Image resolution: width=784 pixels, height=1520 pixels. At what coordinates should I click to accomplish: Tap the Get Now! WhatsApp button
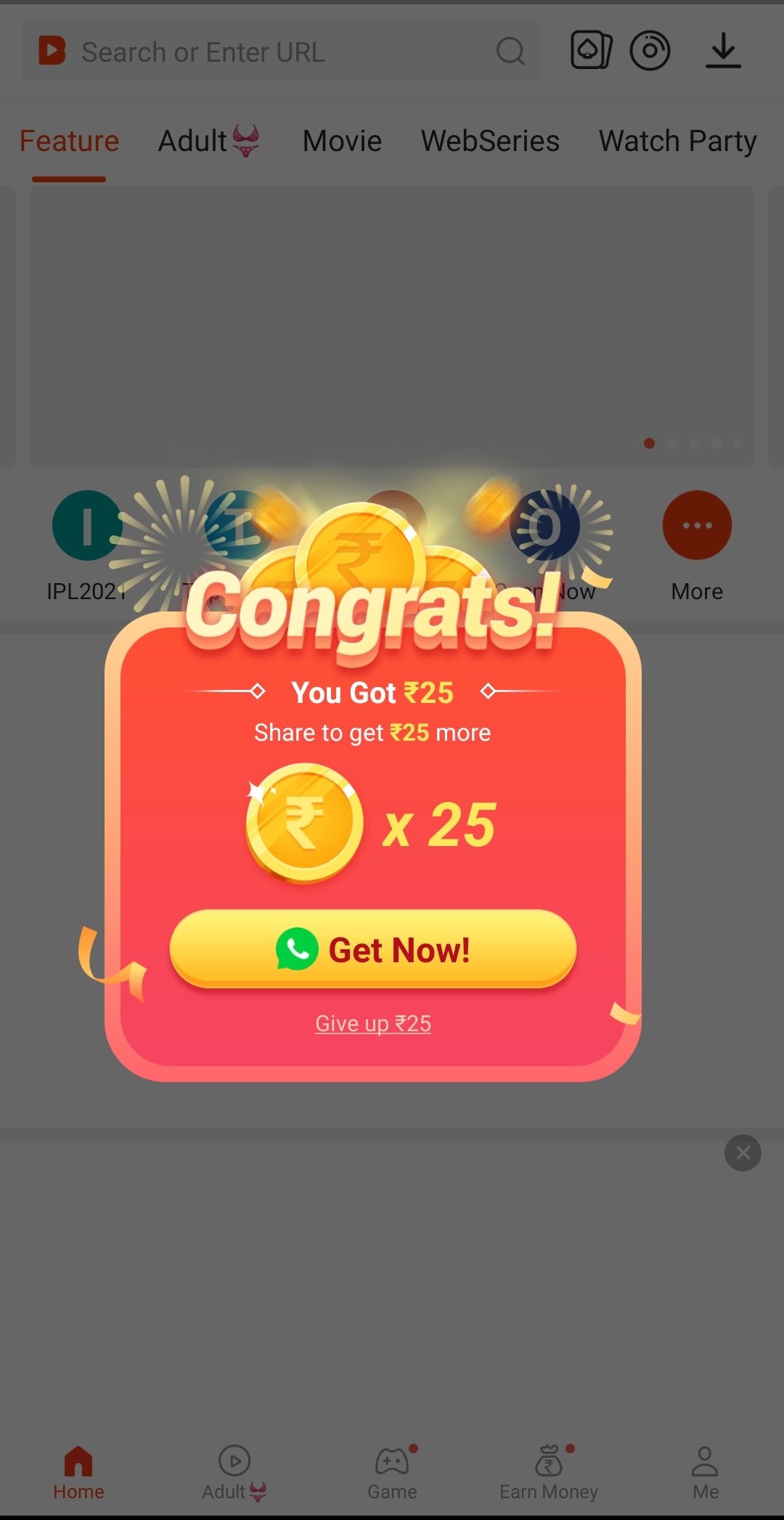click(372, 948)
